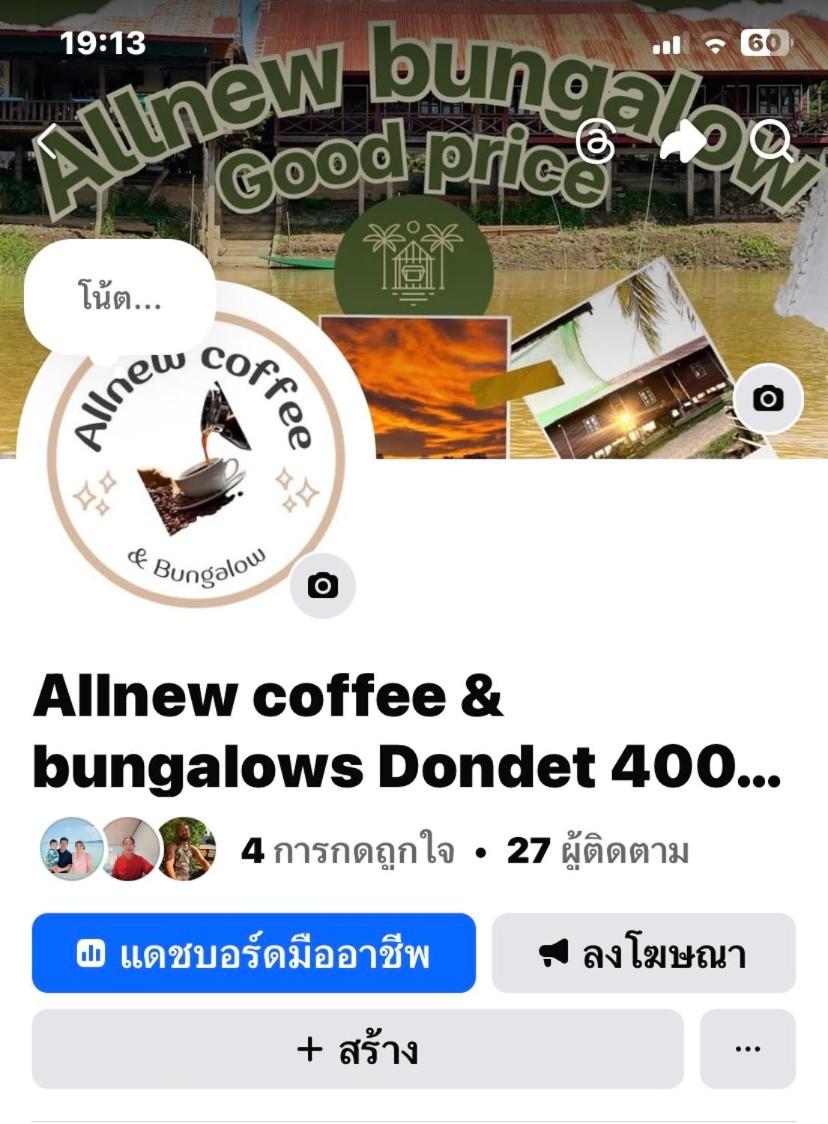This screenshot has width=828, height=1124.
Task: Open แดชบอร์ดมืออาชีพ professional dashboard
Action: (254, 953)
